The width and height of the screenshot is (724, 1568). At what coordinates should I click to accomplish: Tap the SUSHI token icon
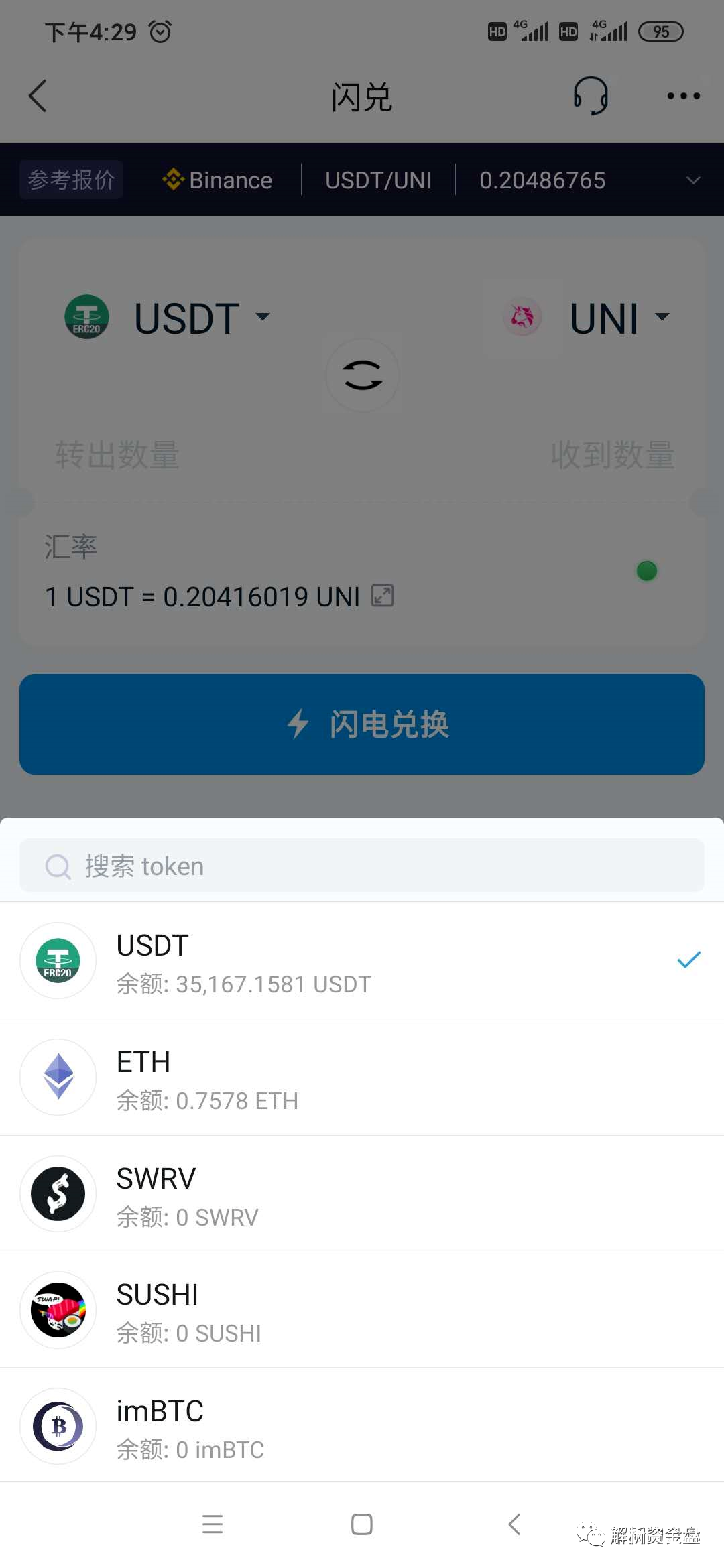(58, 1310)
